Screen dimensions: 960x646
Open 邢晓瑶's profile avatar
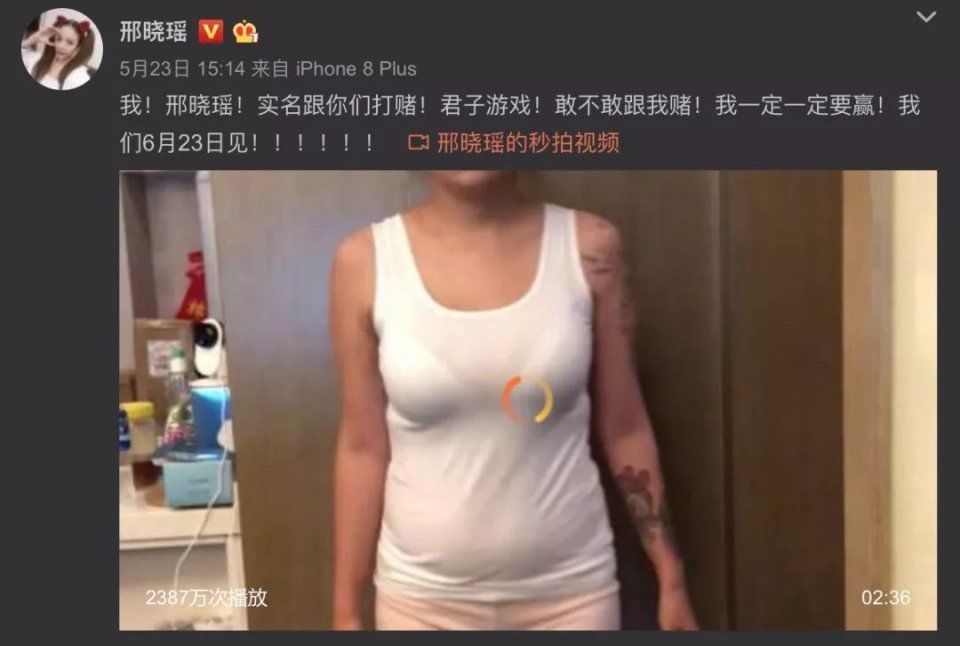click(62, 49)
